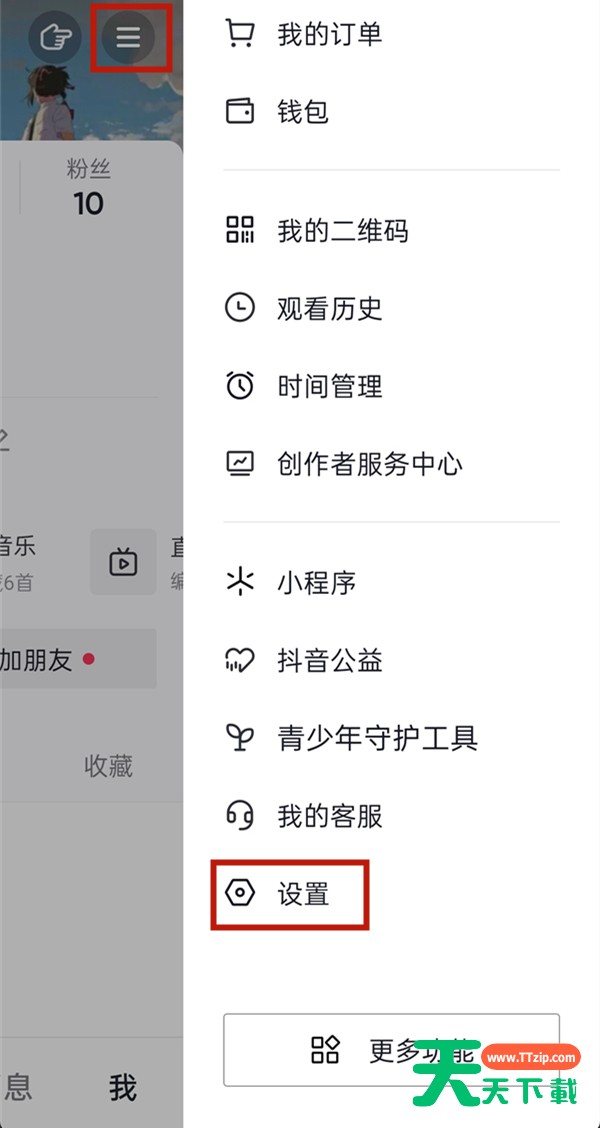
Task: Open 钱包
Action: point(391,112)
